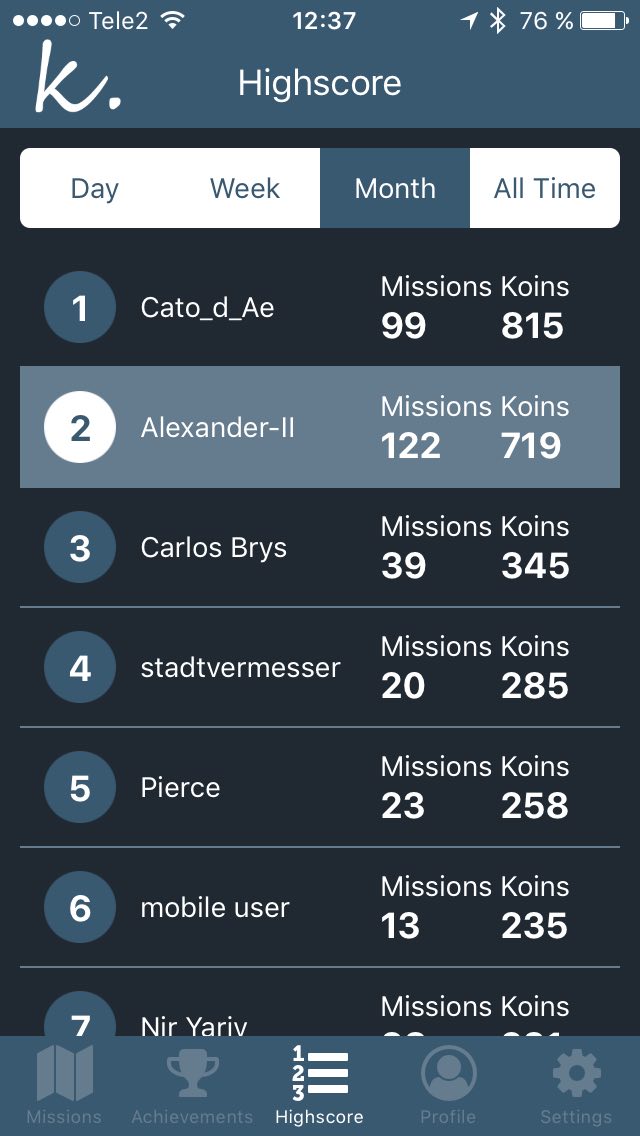Tap the Highscore tab

click(x=320, y=1085)
